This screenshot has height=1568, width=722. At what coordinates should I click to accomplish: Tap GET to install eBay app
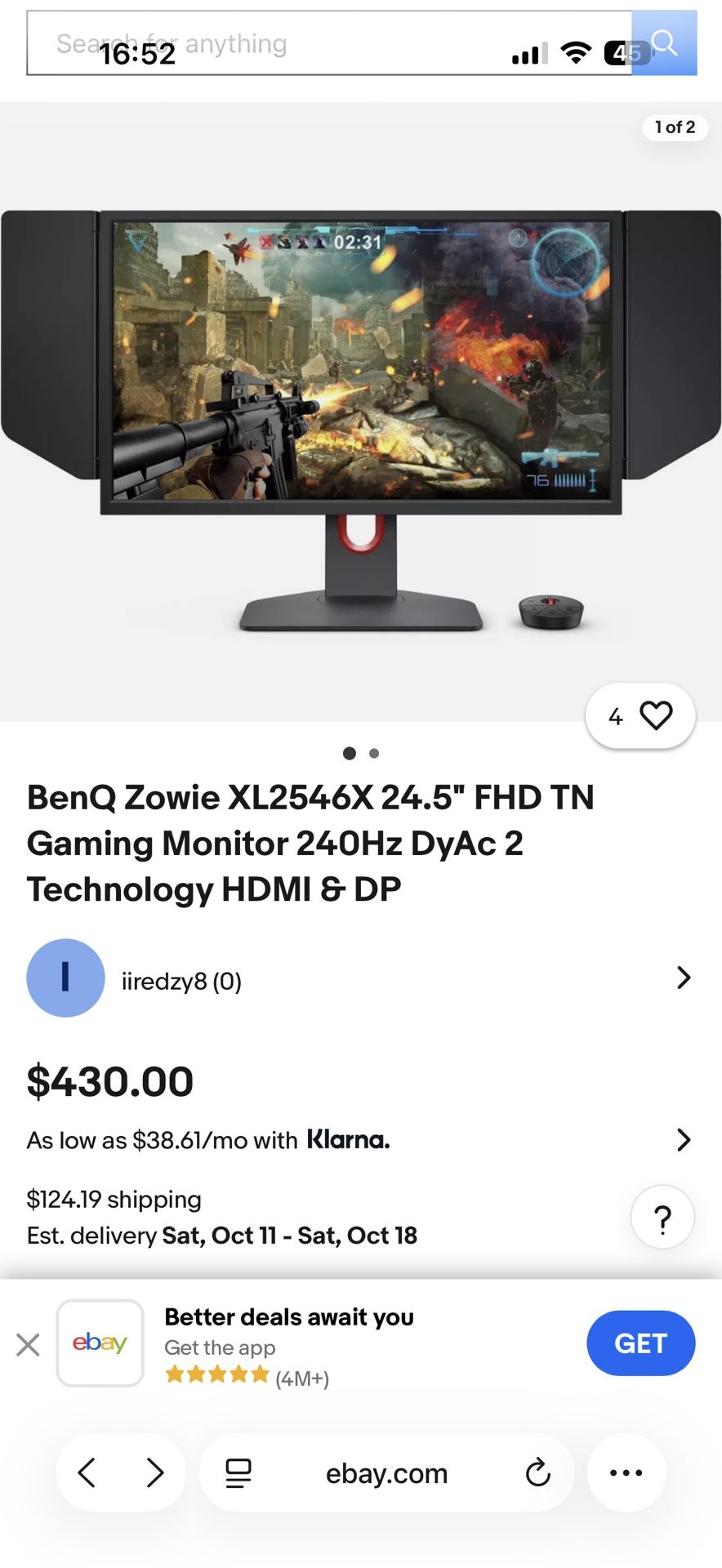pos(640,1343)
